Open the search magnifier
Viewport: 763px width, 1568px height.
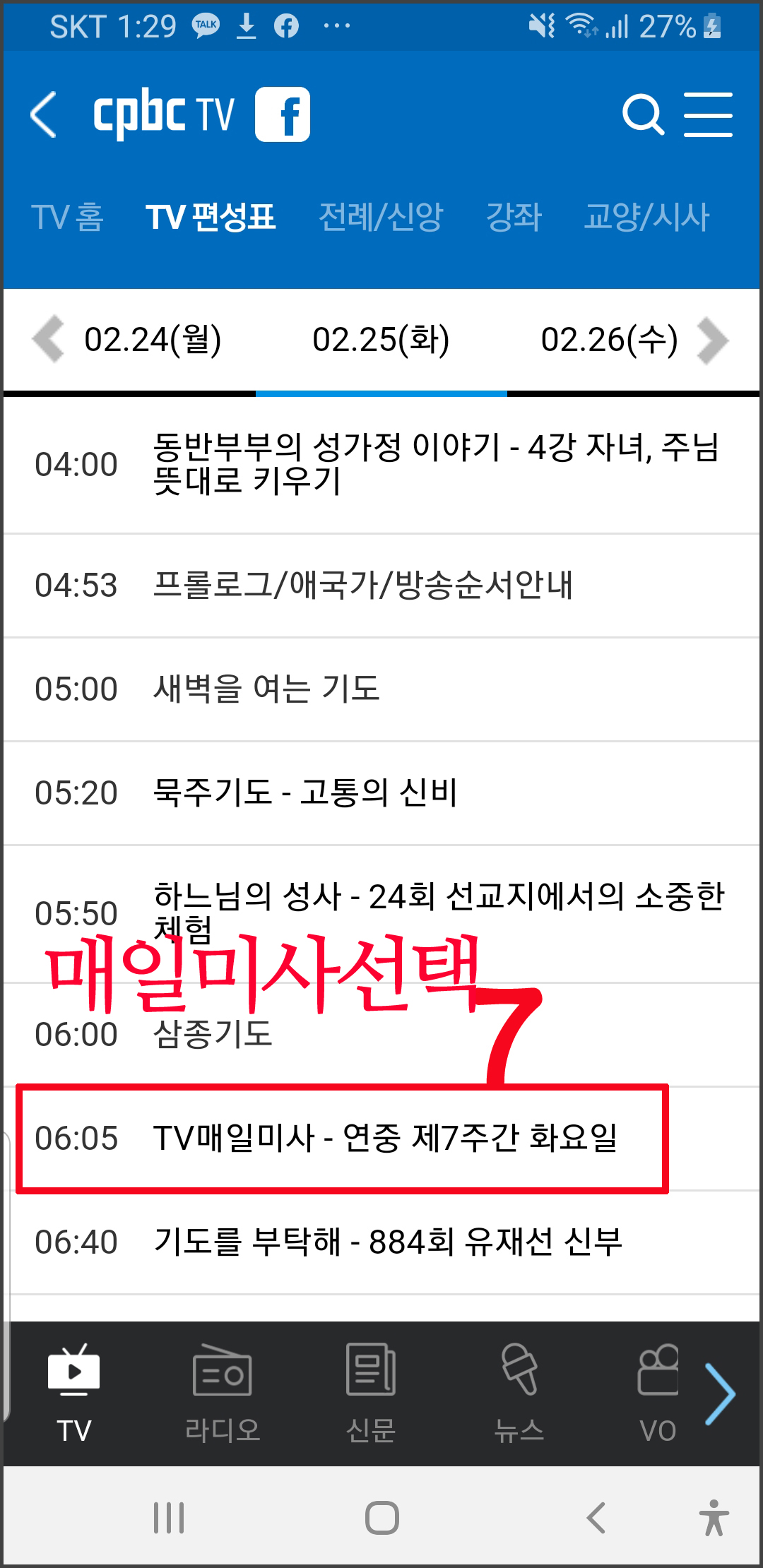643,114
